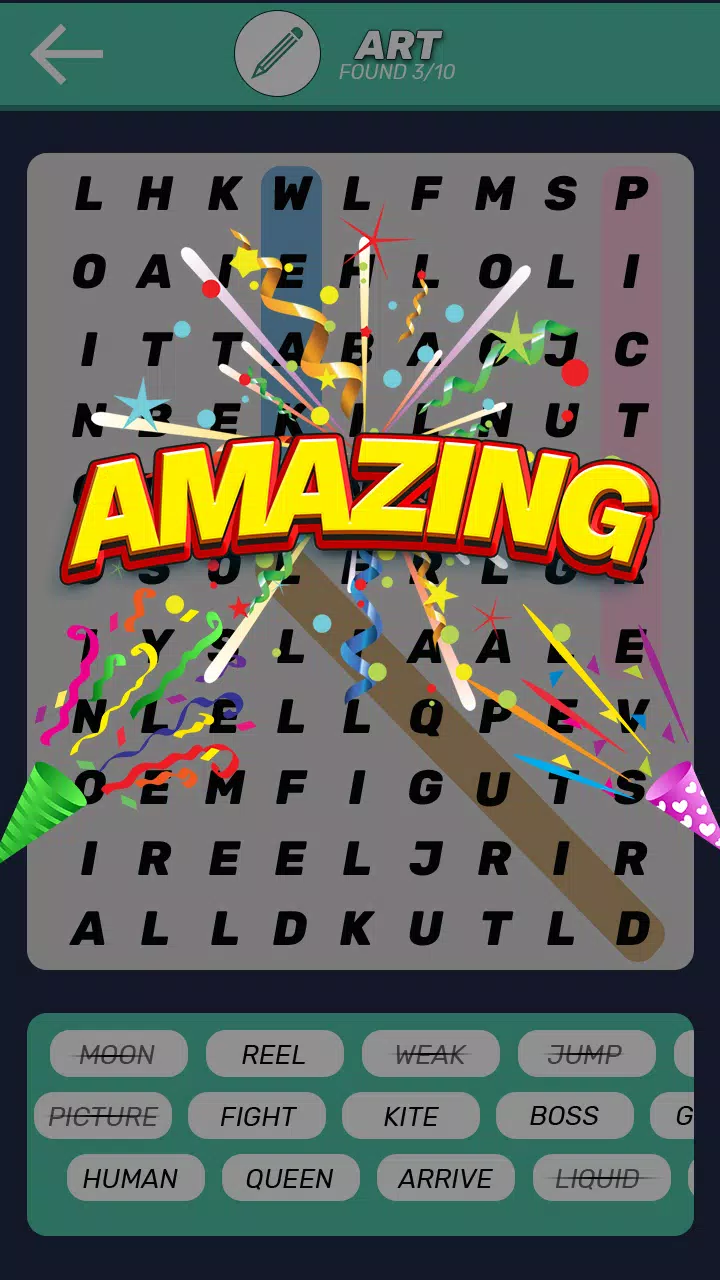The width and height of the screenshot is (720, 1280).
Task: Tap the HUMAN word chip
Action: click(x=130, y=1178)
